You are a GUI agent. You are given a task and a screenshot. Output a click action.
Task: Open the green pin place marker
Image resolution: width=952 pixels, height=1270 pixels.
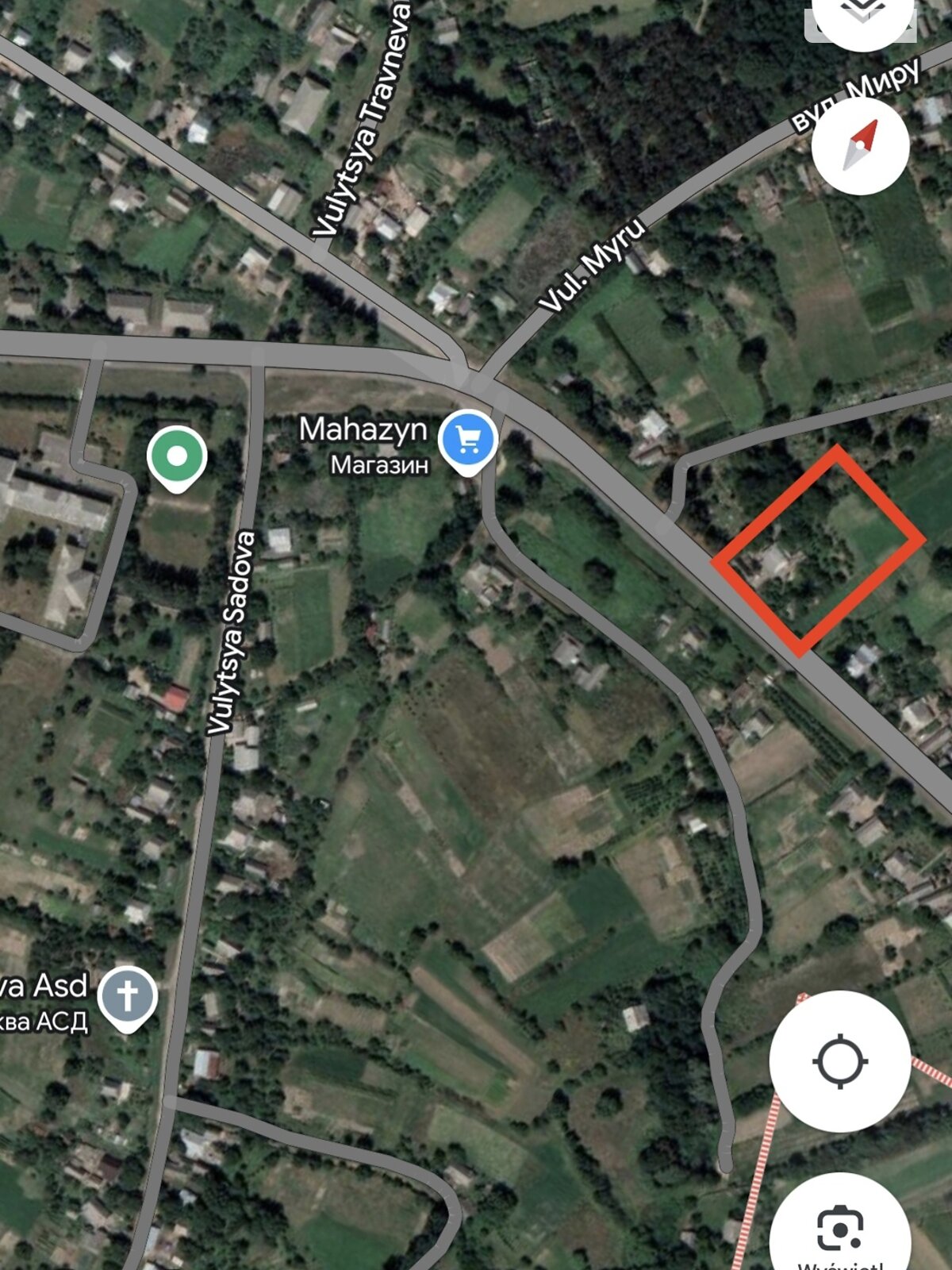pyautogui.click(x=177, y=456)
